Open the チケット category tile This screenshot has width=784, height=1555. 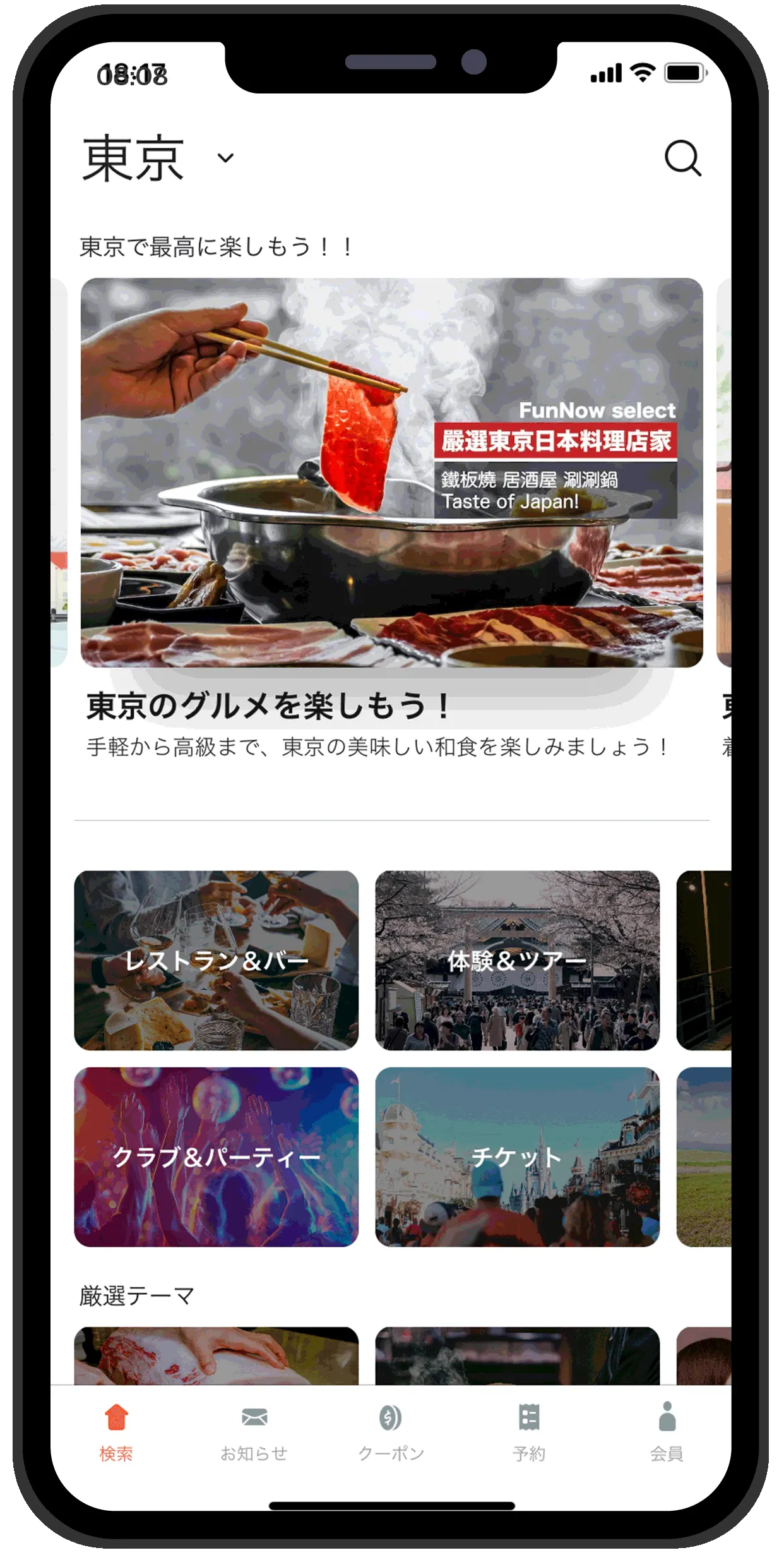pyautogui.click(x=517, y=1156)
